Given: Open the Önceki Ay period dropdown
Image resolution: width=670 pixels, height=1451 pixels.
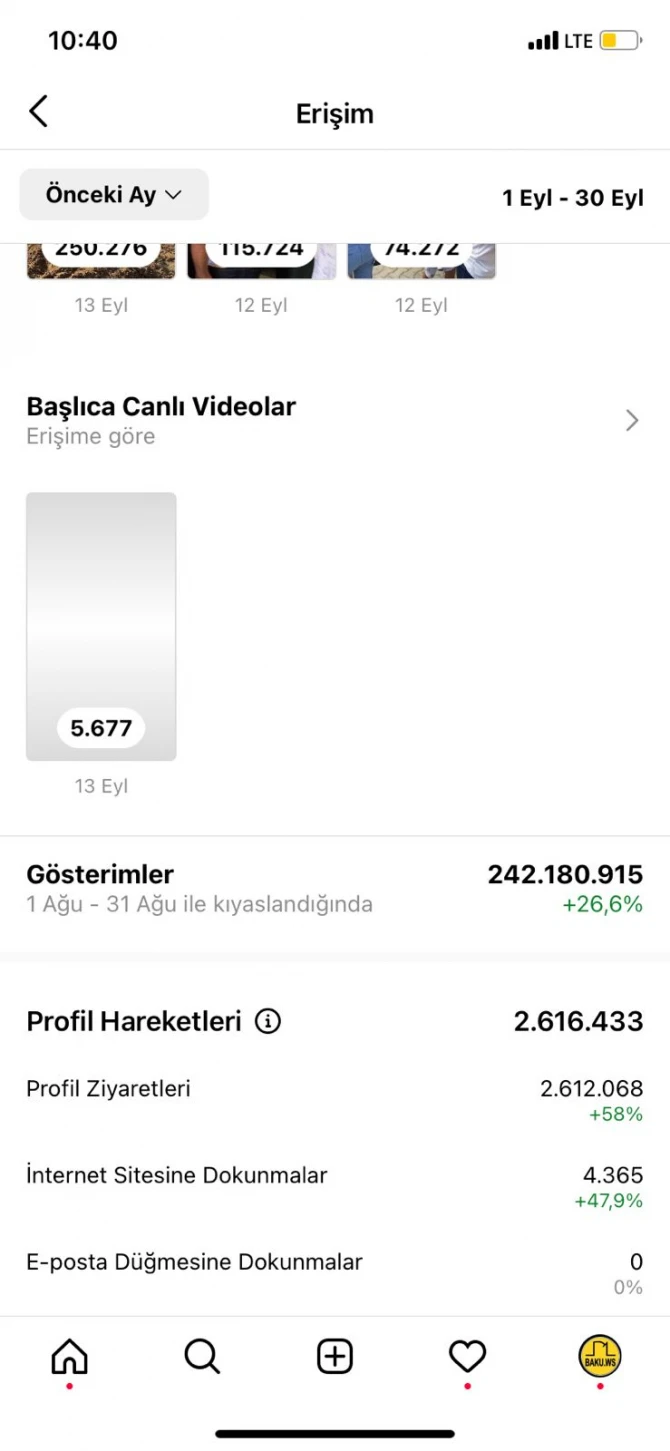Looking at the screenshot, I should tap(114, 194).
